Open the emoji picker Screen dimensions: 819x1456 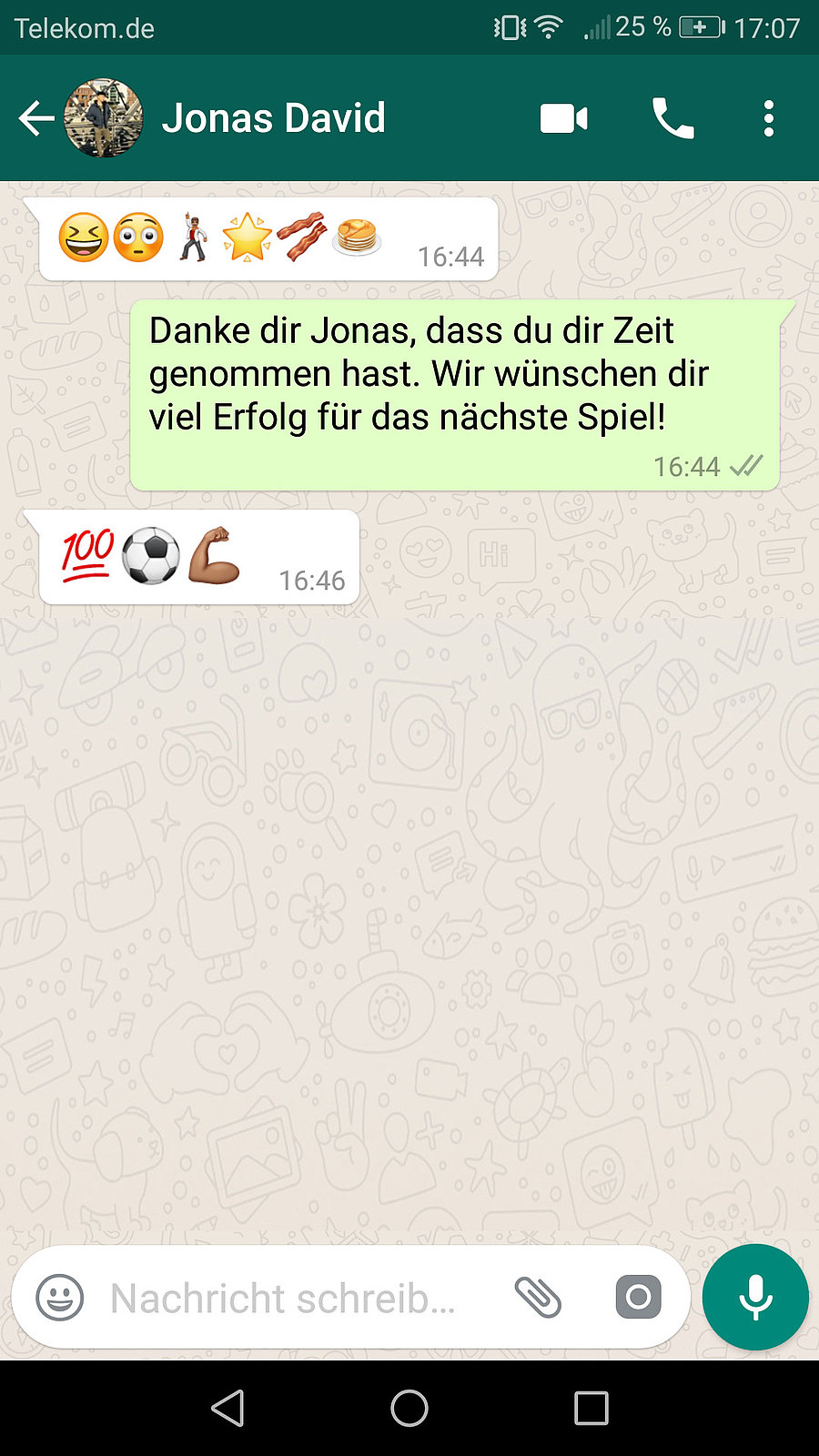pyautogui.click(x=60, y=1297)
